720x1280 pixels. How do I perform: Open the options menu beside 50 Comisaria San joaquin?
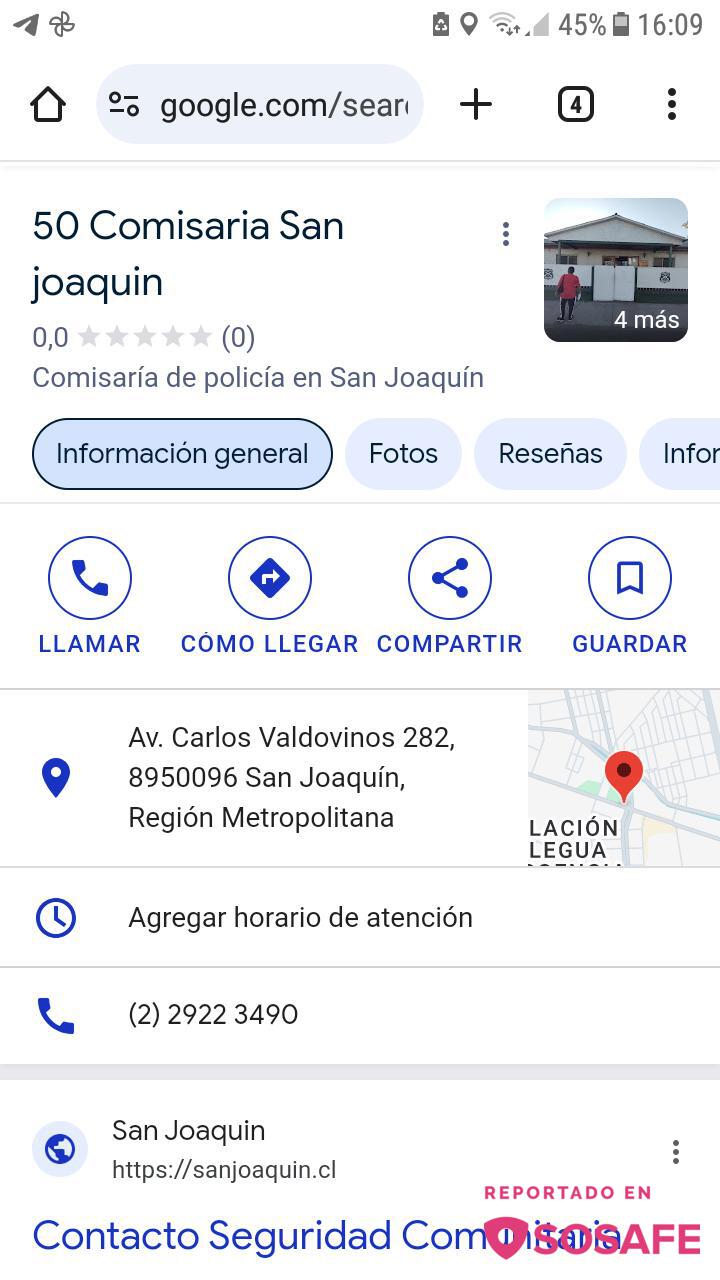tap(506, 234)
